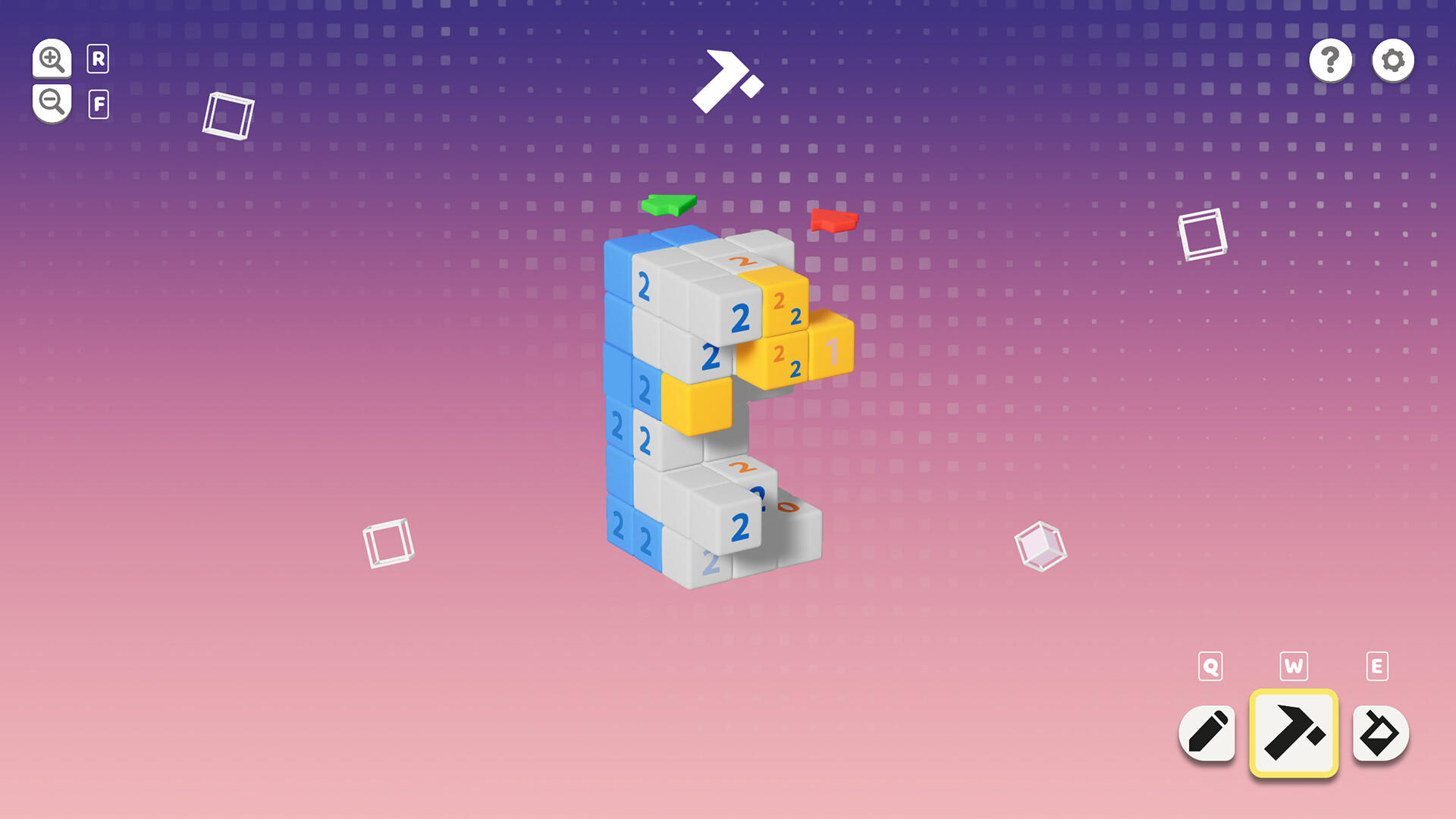
Task: Select the paint bucket tool
Action: [x=1380, y=733]
